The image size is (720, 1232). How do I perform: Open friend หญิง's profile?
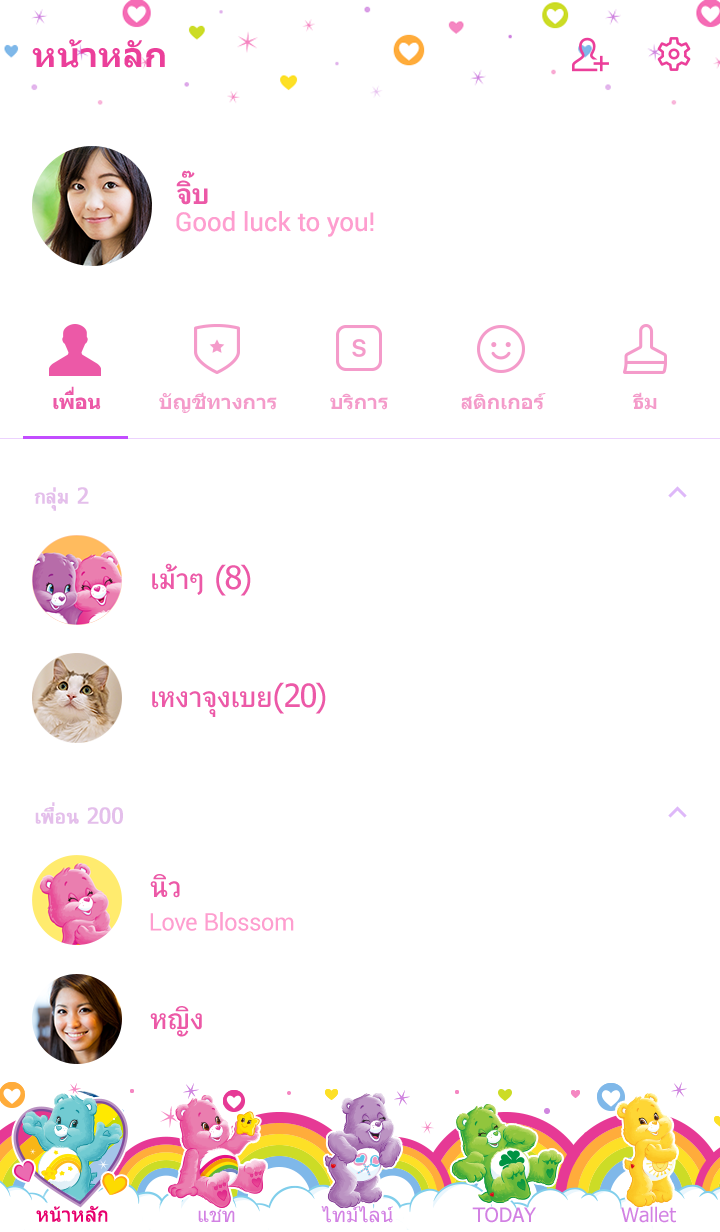pos(176,1020)
